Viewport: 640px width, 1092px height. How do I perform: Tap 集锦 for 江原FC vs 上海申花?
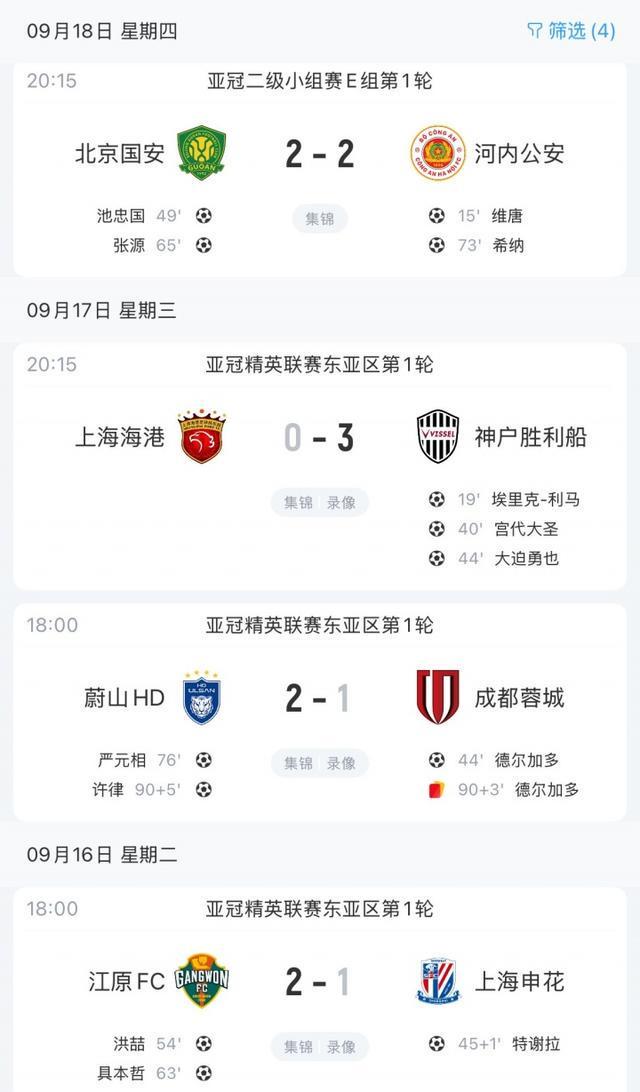[x=298, y=1047]
